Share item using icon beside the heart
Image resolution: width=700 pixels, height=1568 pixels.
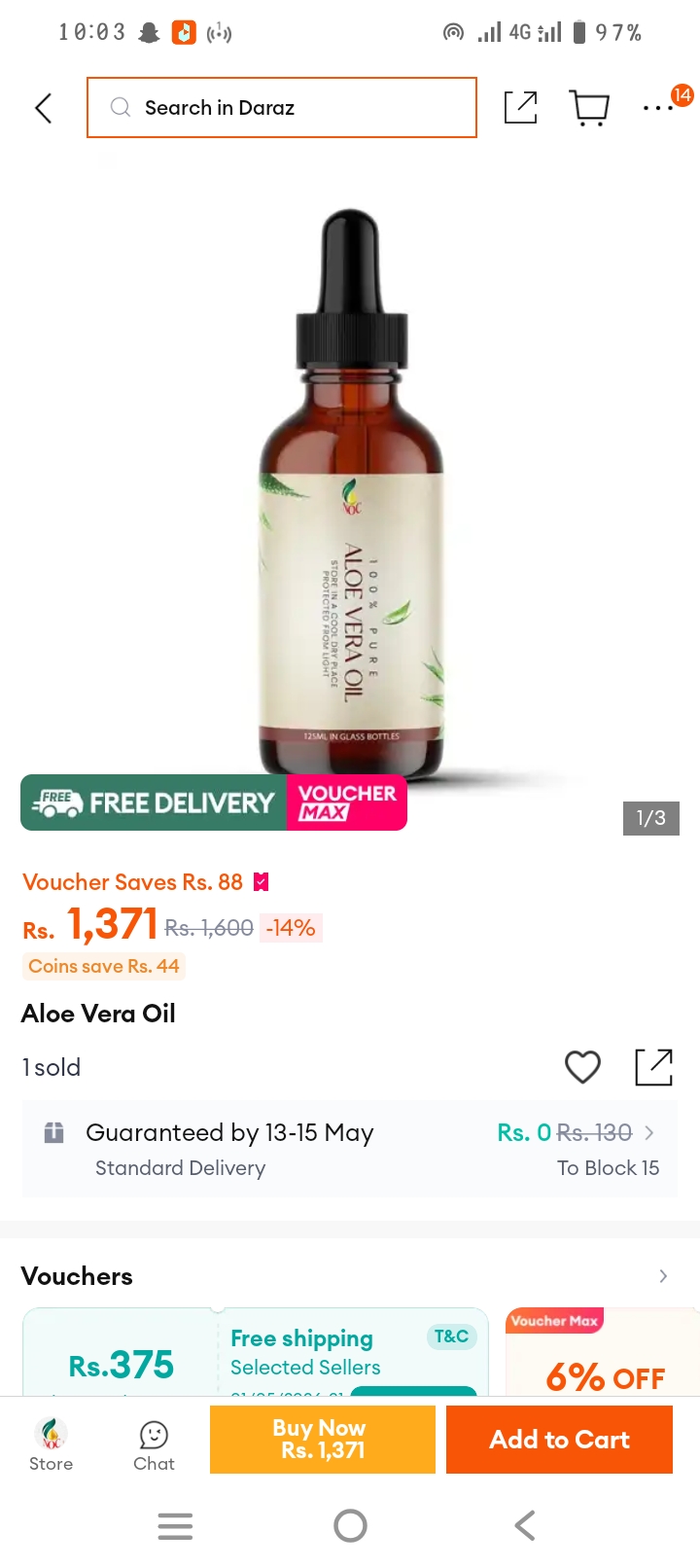coord(654,1067)
